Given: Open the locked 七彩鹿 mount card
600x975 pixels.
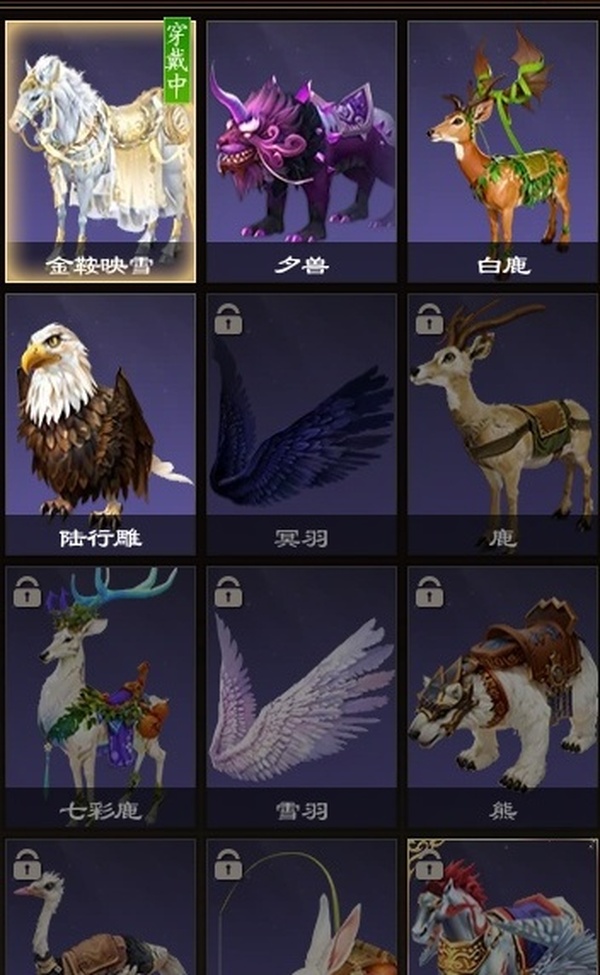Looking at the screenshot, I should (x=100, y=695).
